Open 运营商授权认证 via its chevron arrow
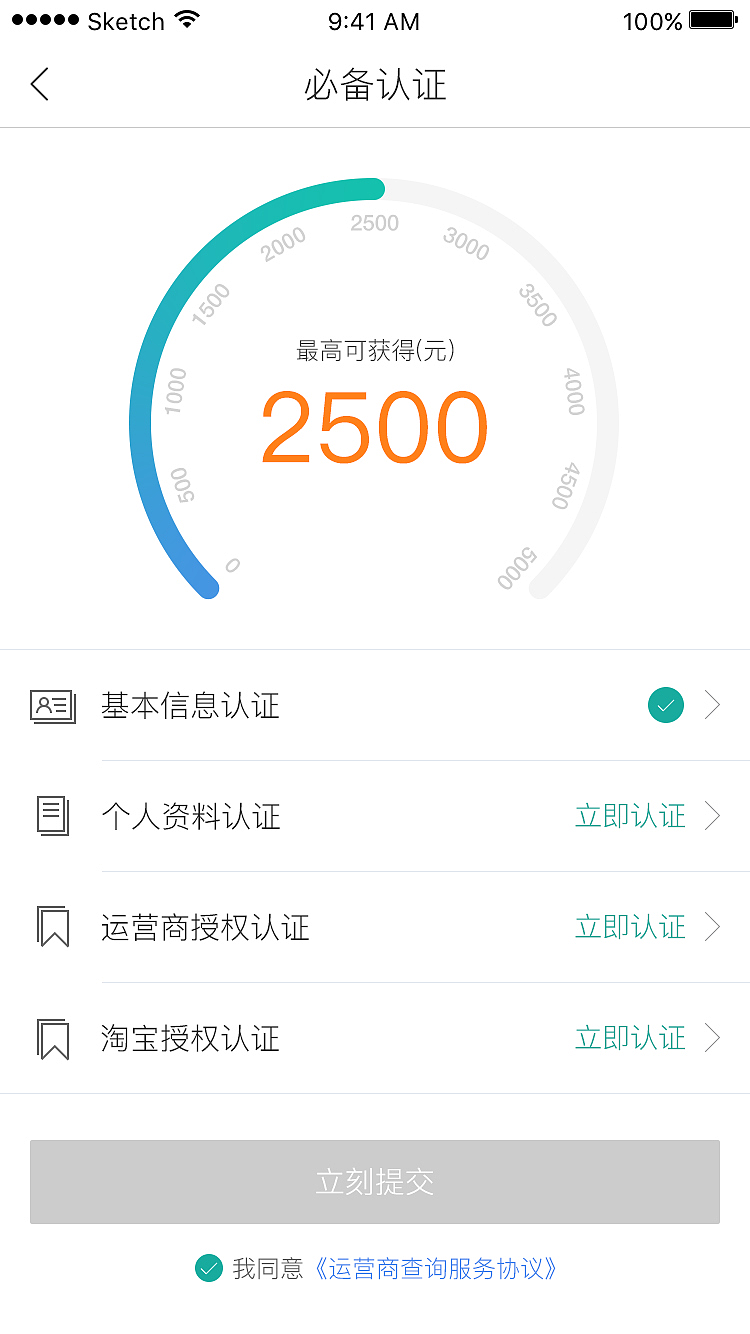This screenshot has width=750, height=1334. [712, 927]
